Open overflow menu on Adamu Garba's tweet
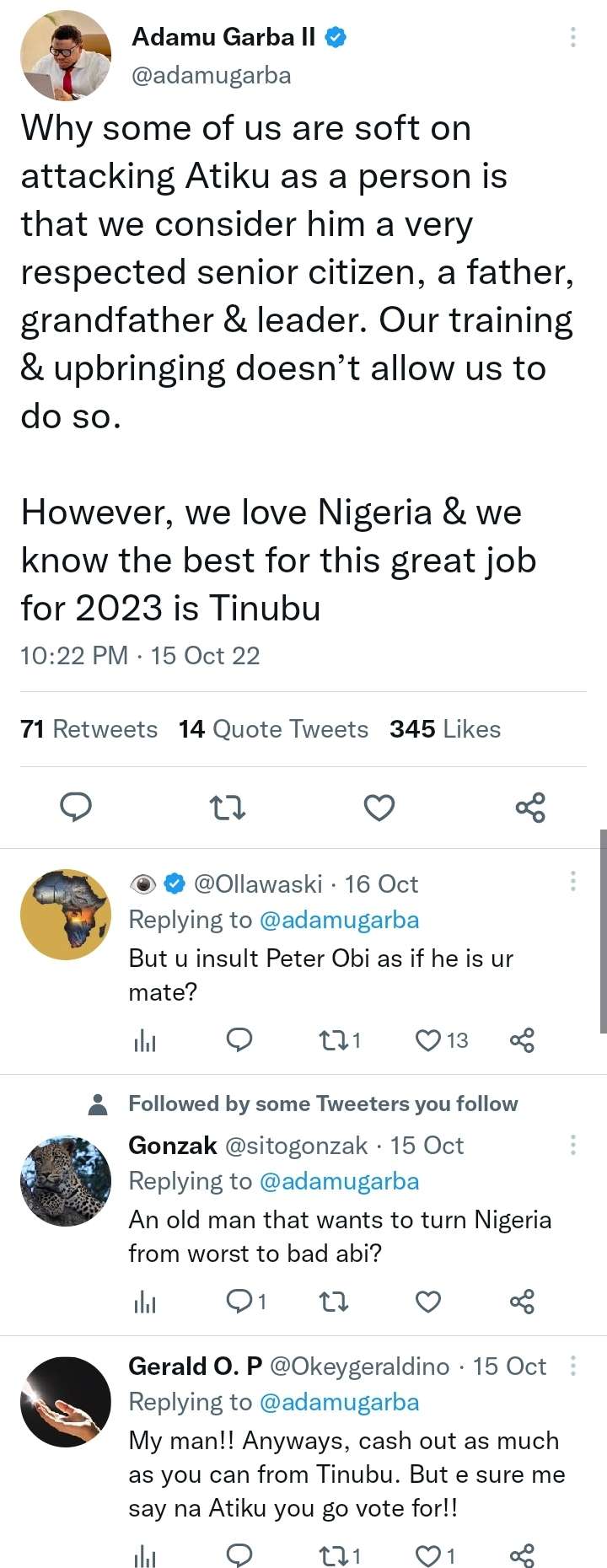The width and height of the screenshot is (607, 1568). click(573, 37)
